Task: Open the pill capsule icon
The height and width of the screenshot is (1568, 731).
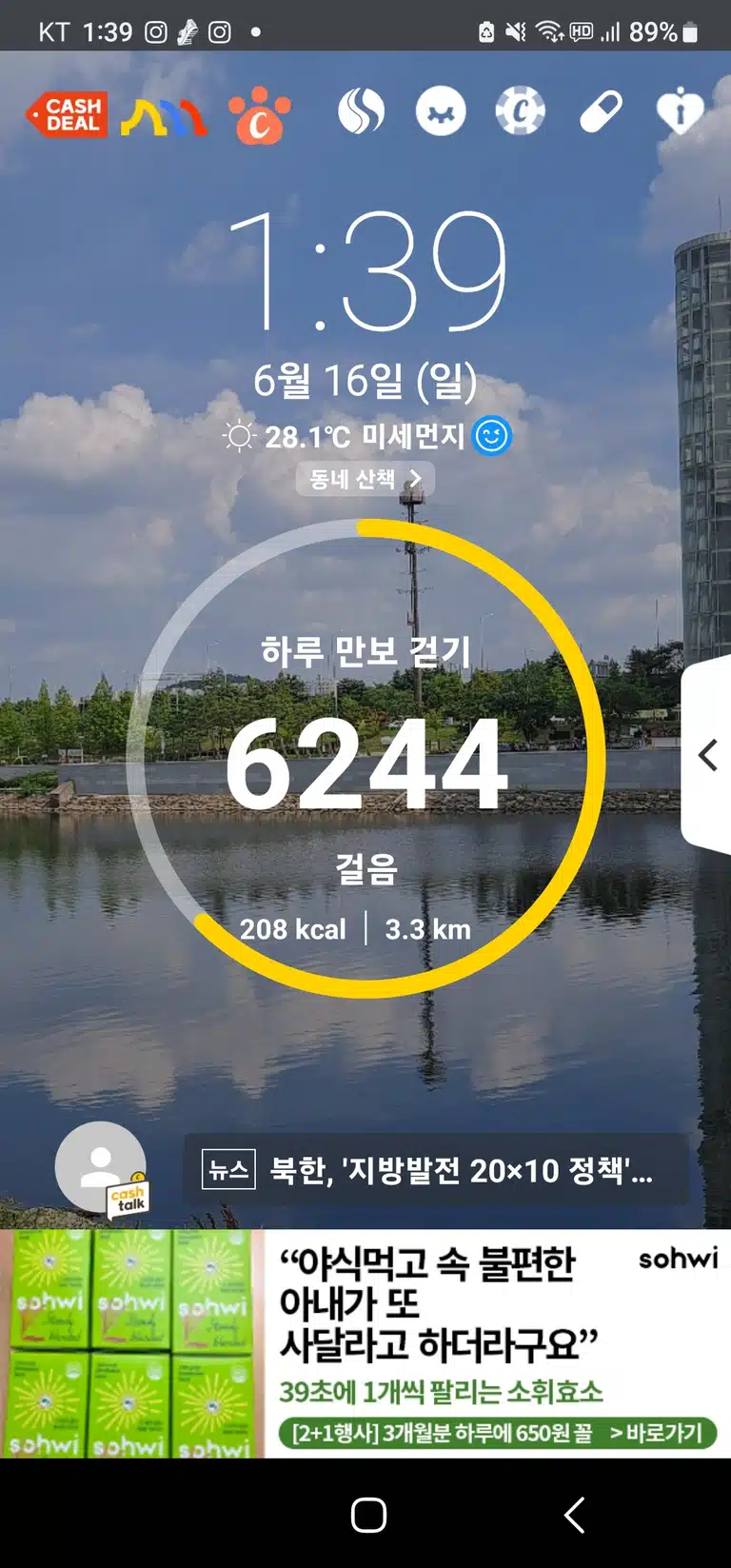Action: [x=601, y=111]
